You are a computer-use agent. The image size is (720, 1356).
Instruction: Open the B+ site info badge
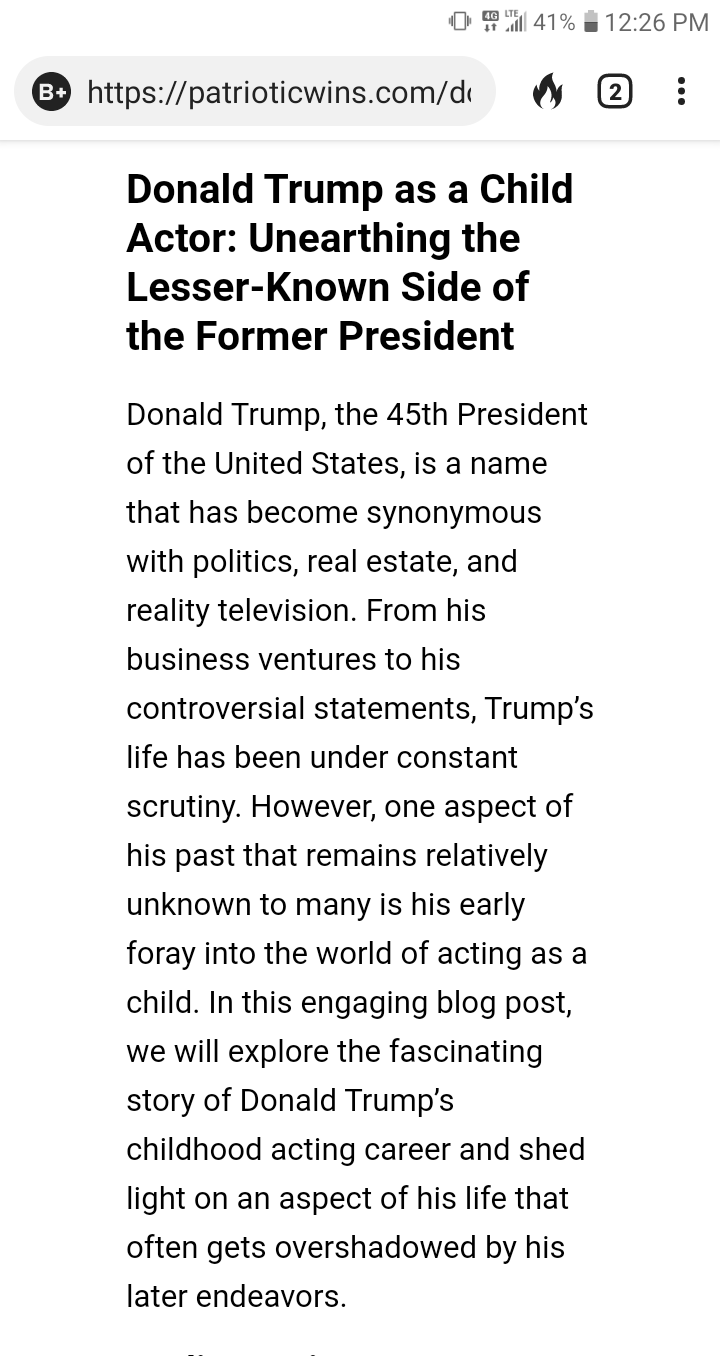(x=52, y=92)
